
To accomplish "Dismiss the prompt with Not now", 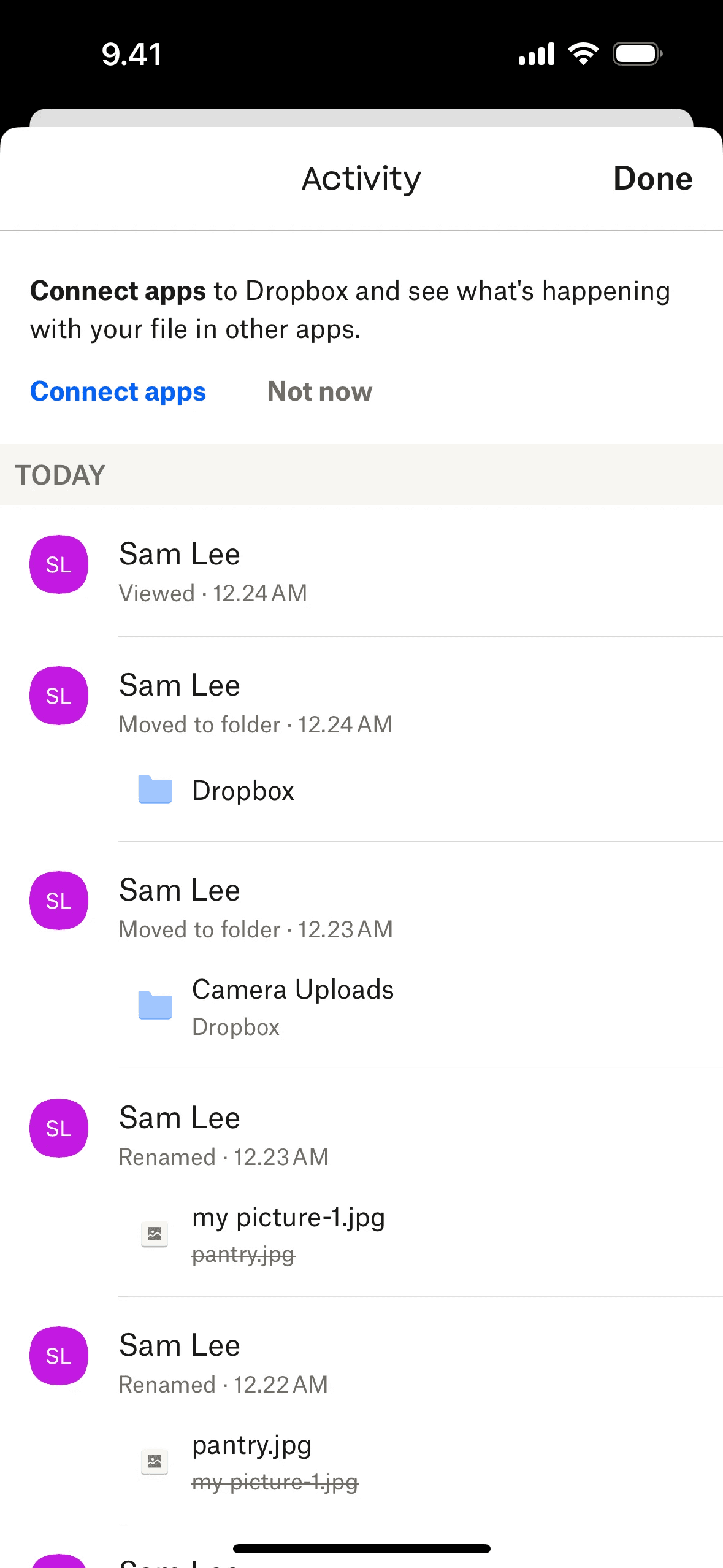I will [319, 391].
